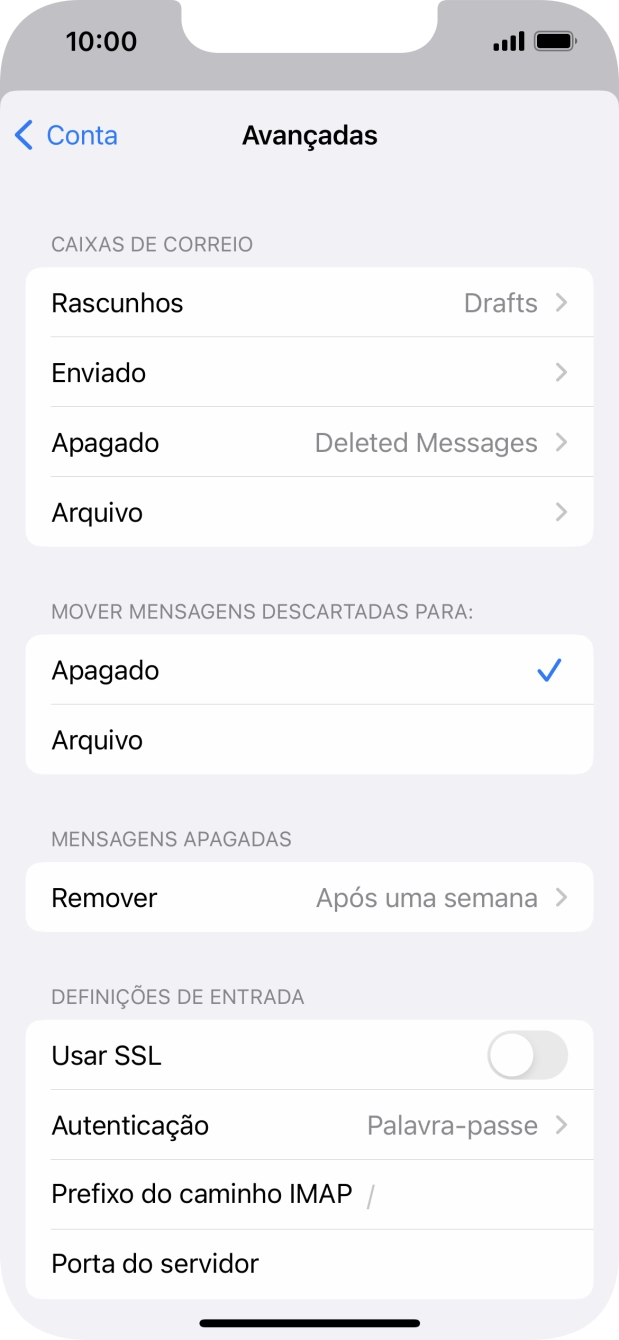Select Apagado for discarded messages

(309, 671)
